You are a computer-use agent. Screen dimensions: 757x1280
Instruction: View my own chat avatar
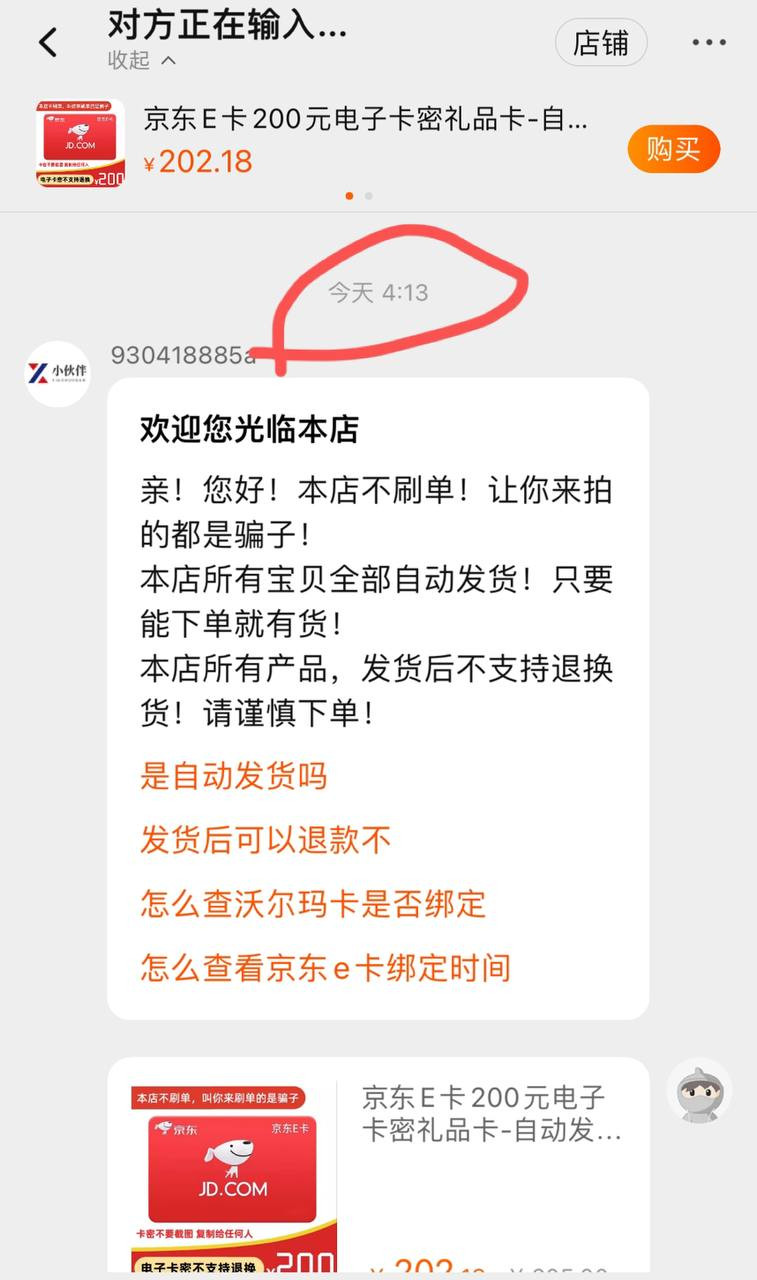[x=700, y=1091]
